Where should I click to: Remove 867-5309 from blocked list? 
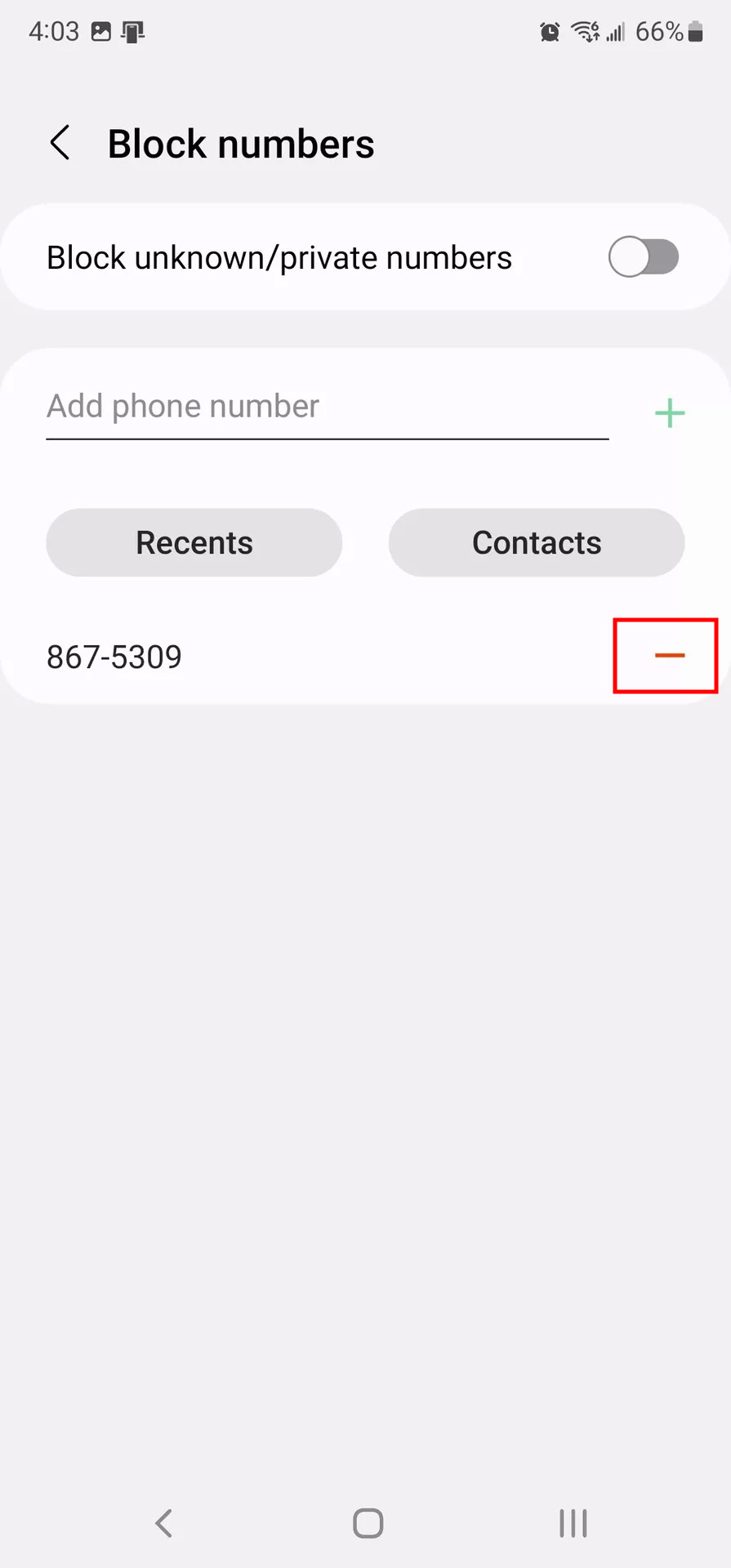[669, 656]
